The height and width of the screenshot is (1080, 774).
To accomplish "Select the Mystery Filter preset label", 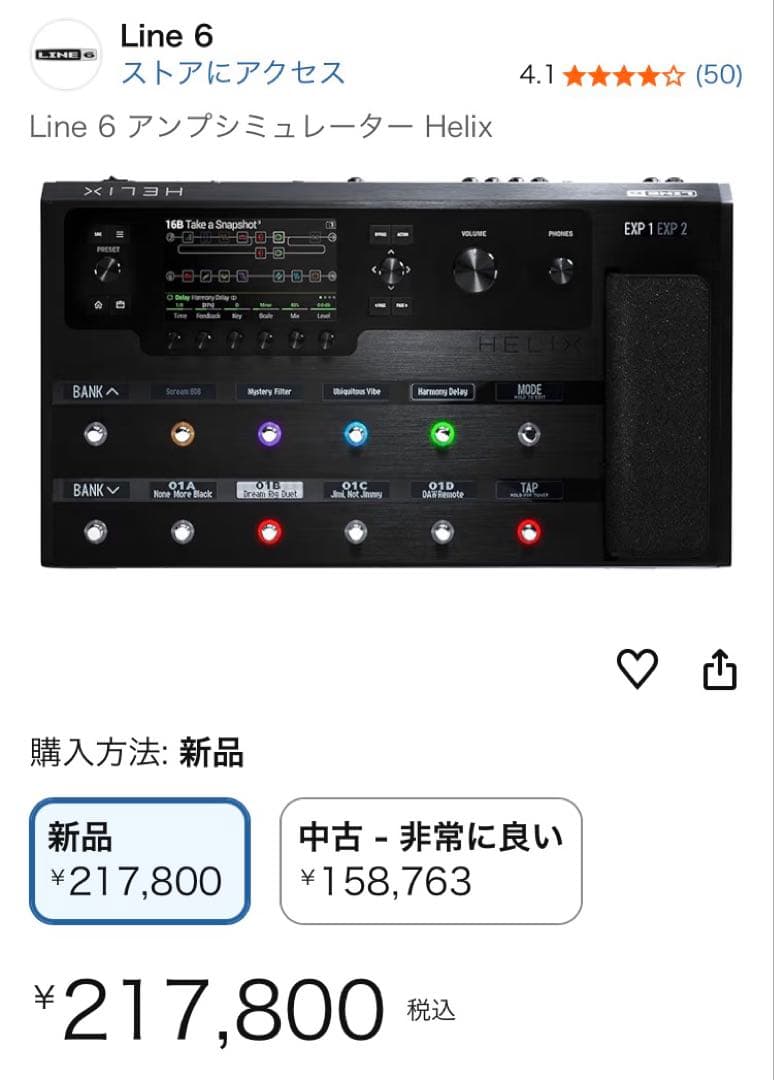I will point(268,392).
